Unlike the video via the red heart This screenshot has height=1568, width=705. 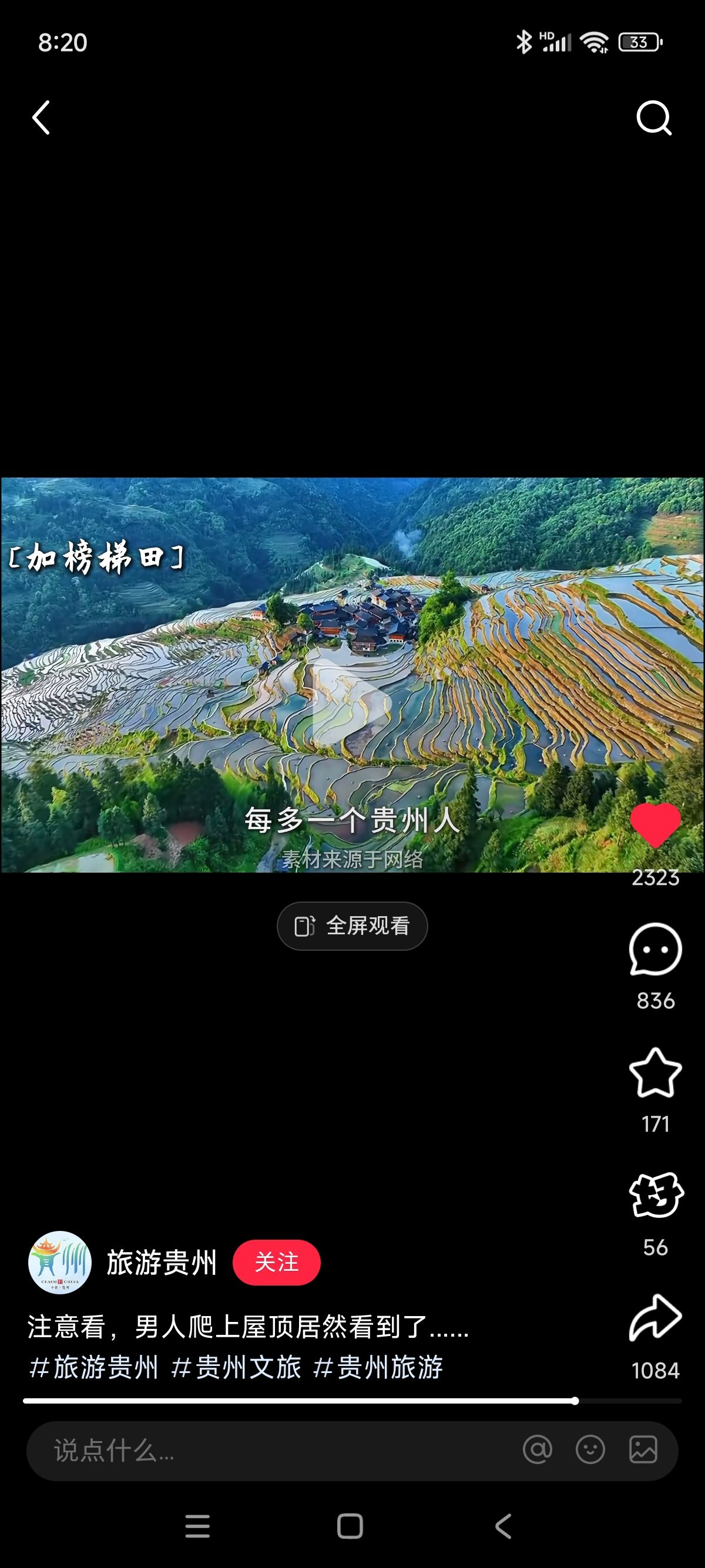click(655, 825)
